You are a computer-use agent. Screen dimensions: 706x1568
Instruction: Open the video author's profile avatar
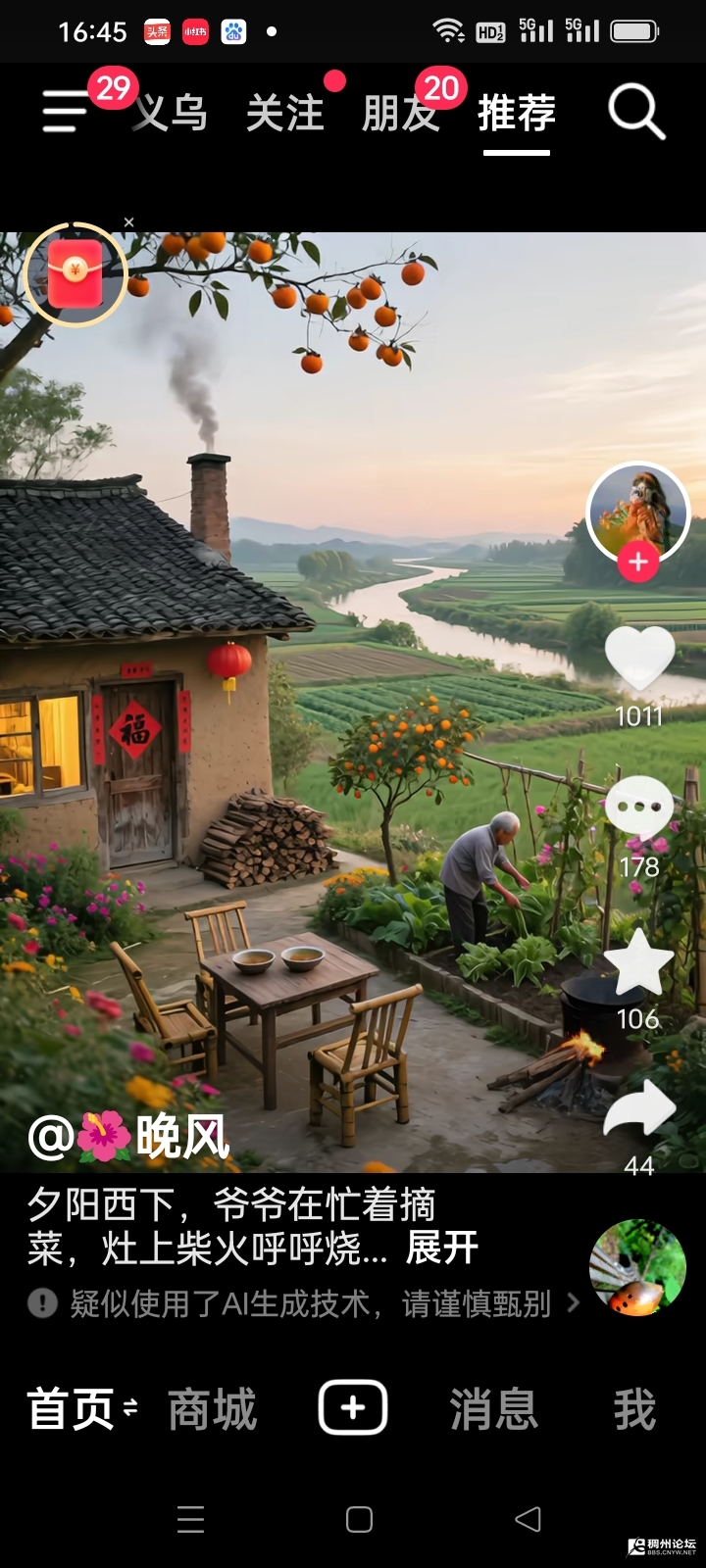pyautogui.click(x=638, y=512)
